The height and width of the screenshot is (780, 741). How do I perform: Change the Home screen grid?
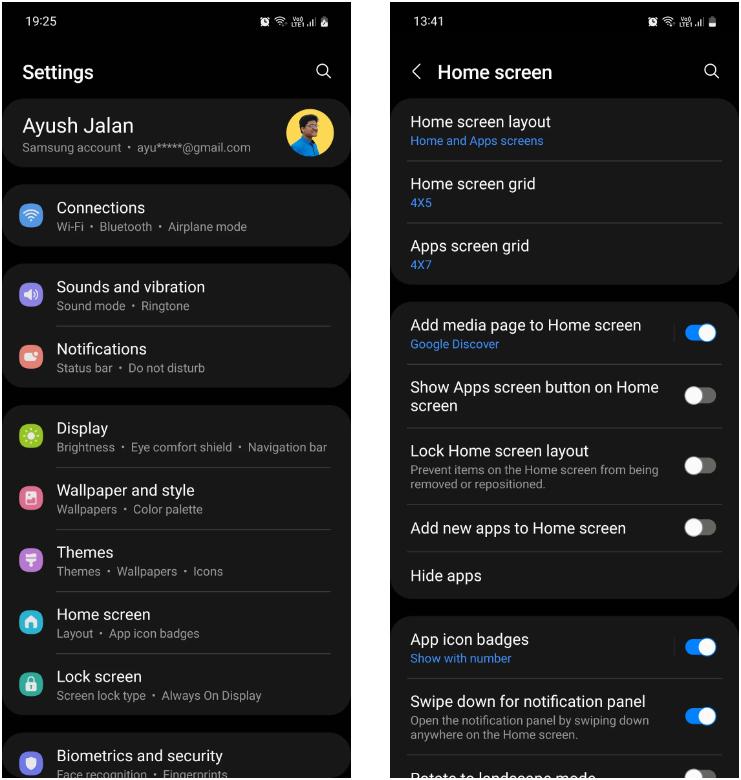[540, 192]
